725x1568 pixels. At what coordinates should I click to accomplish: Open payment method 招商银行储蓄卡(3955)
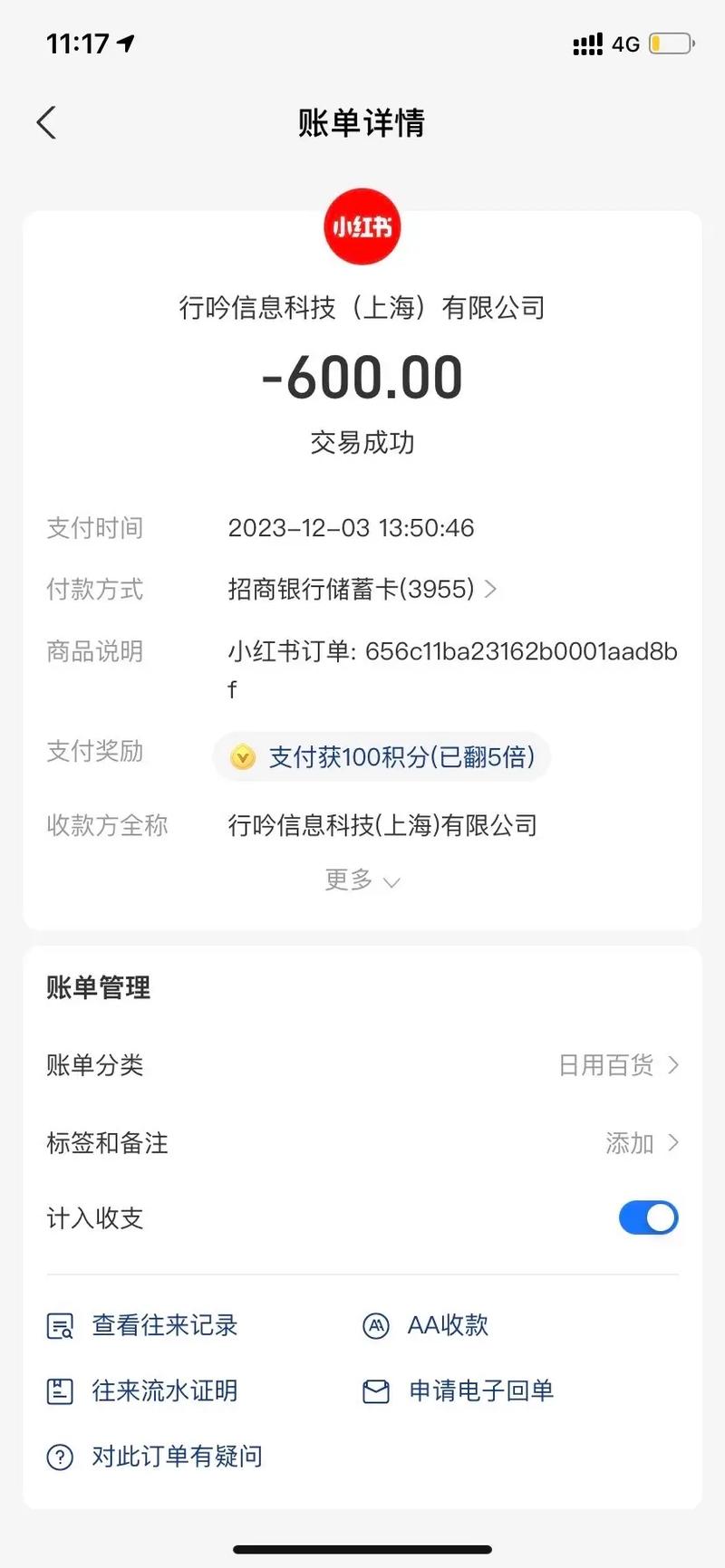(362, 590)
